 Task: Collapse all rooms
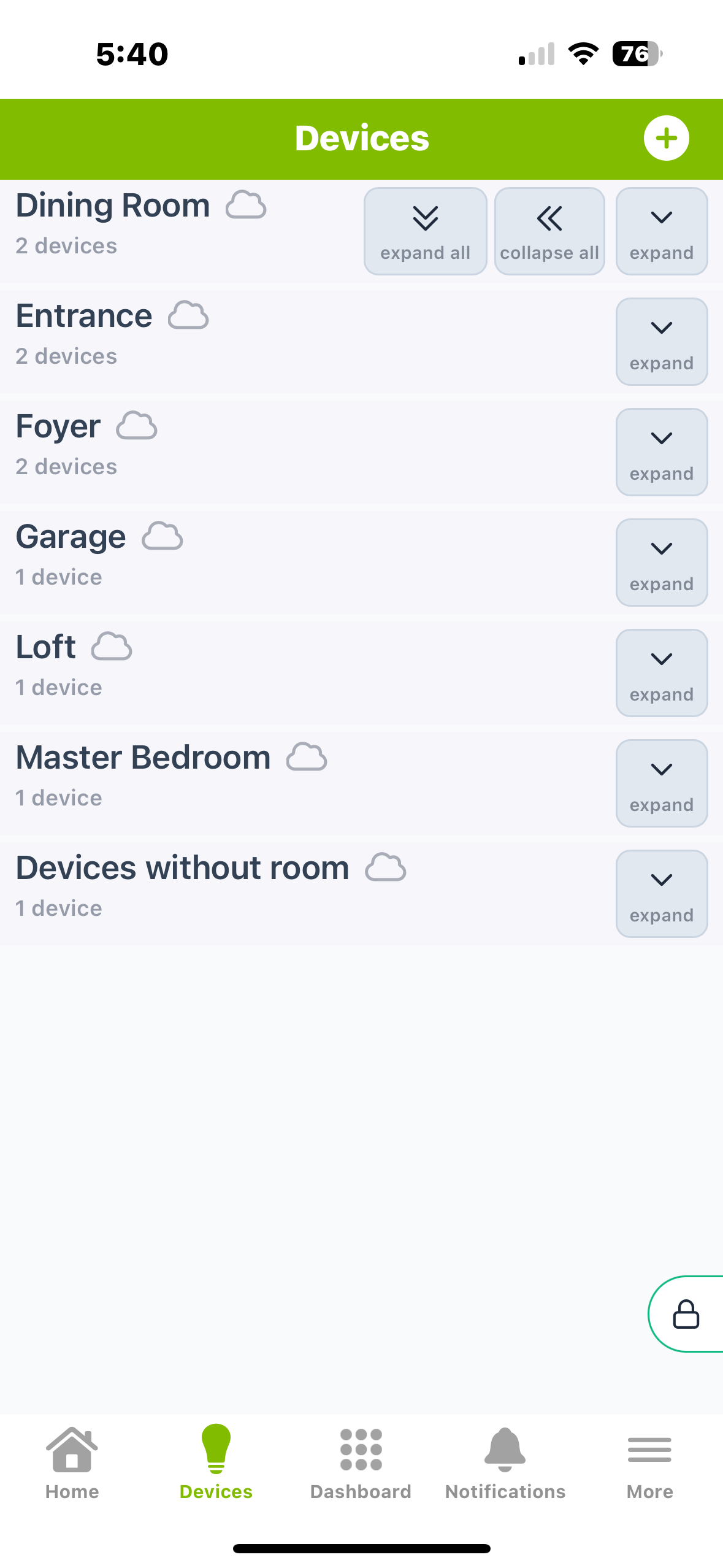point(549,231)
